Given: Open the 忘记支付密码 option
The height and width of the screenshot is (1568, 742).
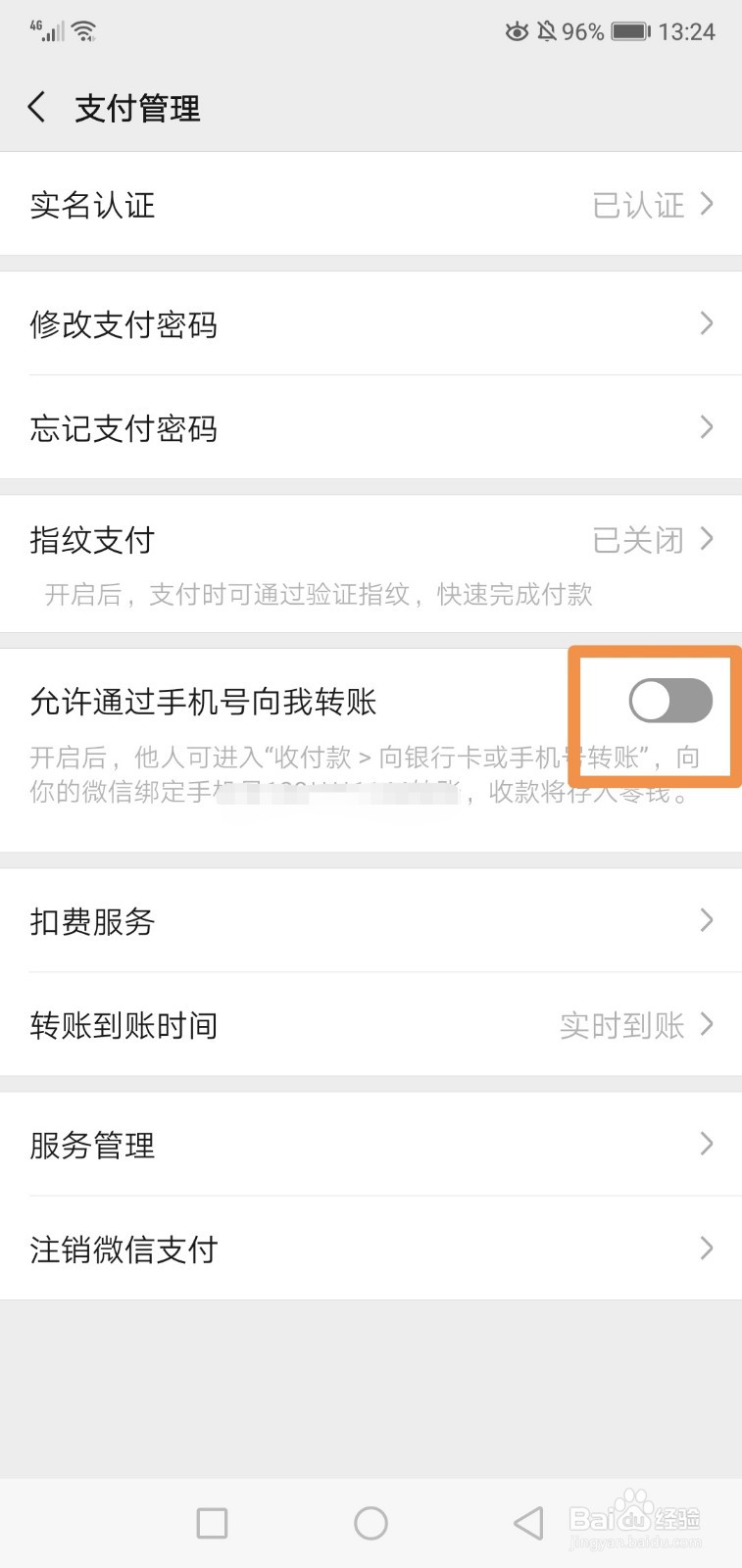Looking at the screenshot, I should pyautogui.click(x=372, y=427).
